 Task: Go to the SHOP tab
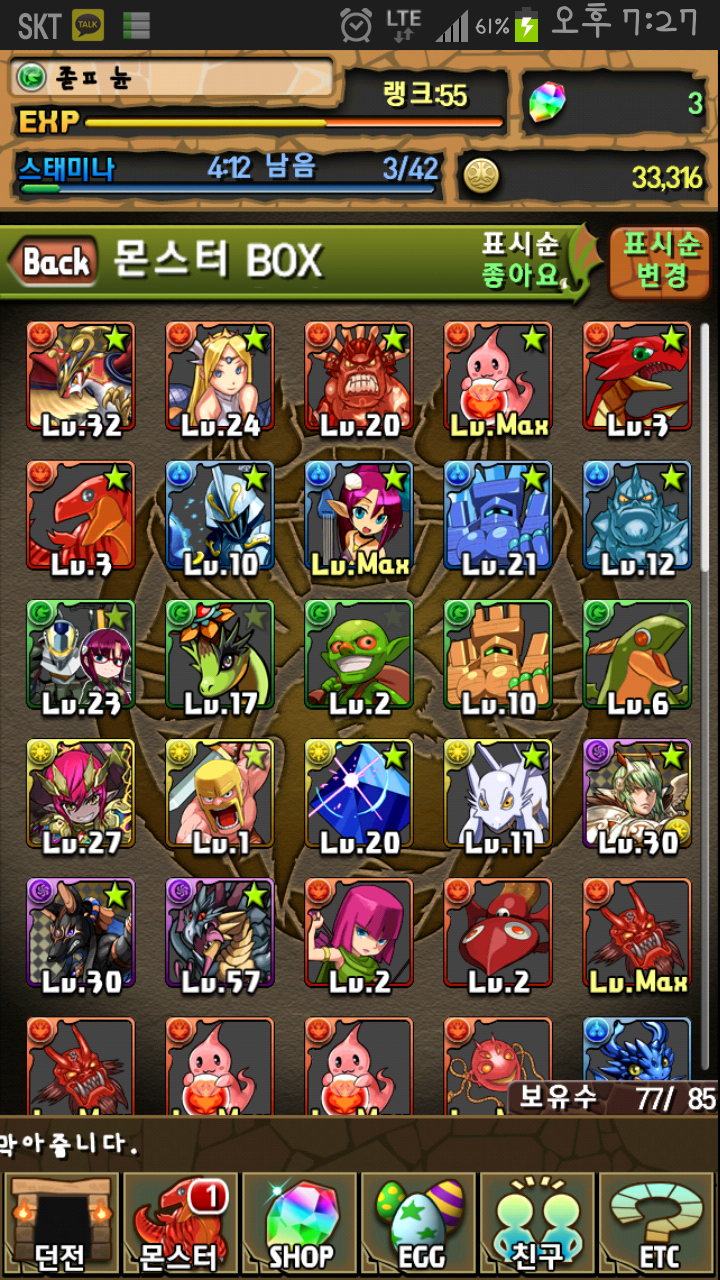pos(300,1224)
